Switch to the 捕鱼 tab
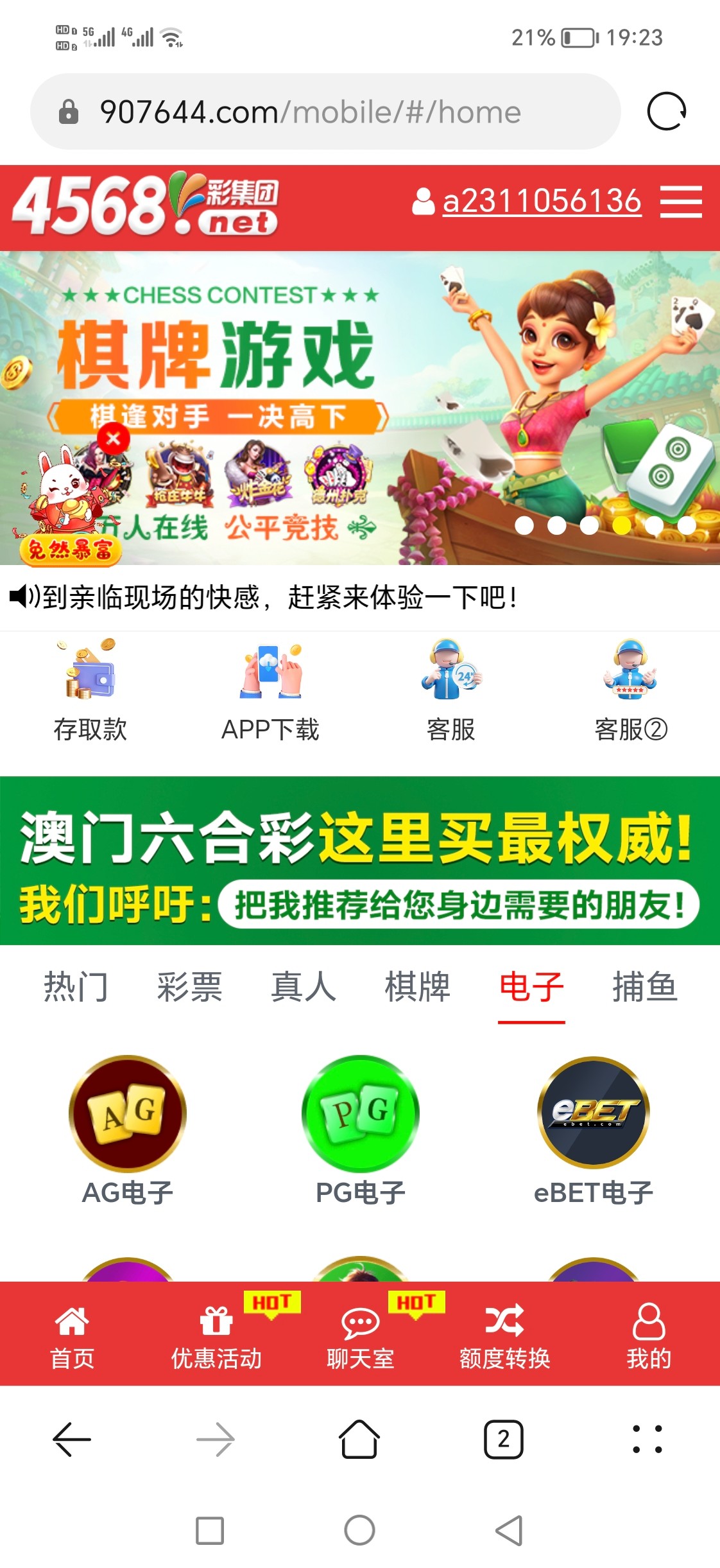This screenshot has width=720, height=1568. pyautogui.click(x=645, y=987)
